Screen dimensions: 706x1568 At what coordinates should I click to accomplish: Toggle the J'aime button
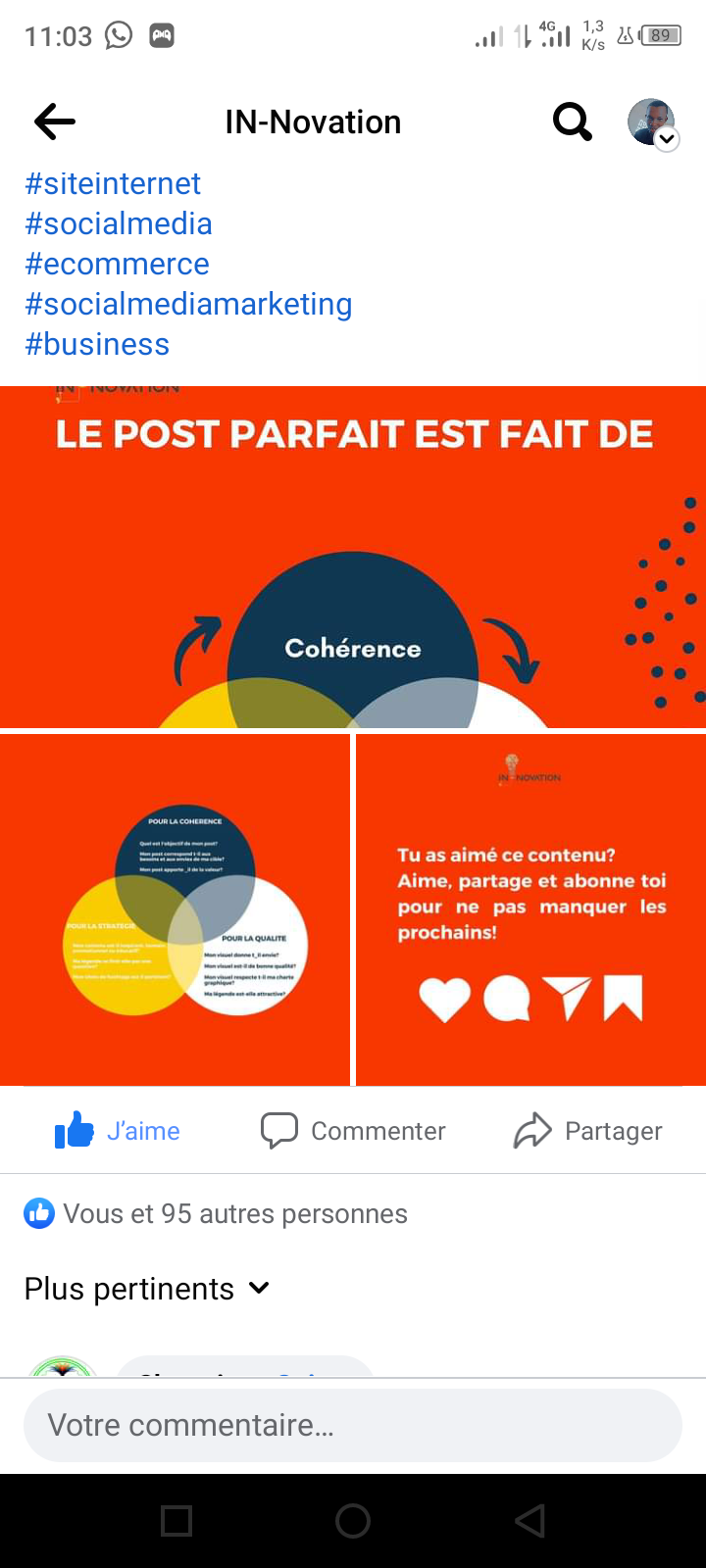click(x=118, y=1131)
